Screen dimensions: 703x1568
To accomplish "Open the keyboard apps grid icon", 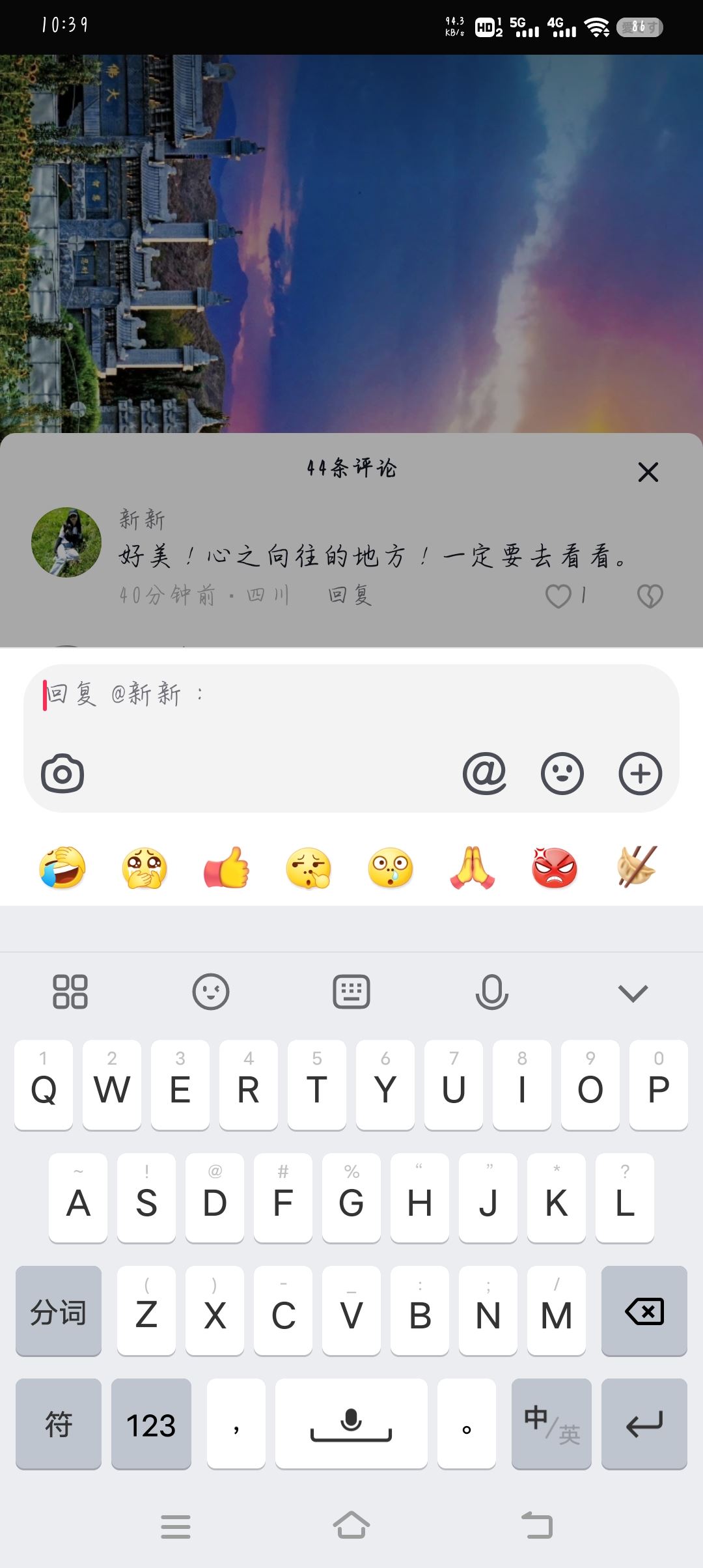I will pos(70,992).
